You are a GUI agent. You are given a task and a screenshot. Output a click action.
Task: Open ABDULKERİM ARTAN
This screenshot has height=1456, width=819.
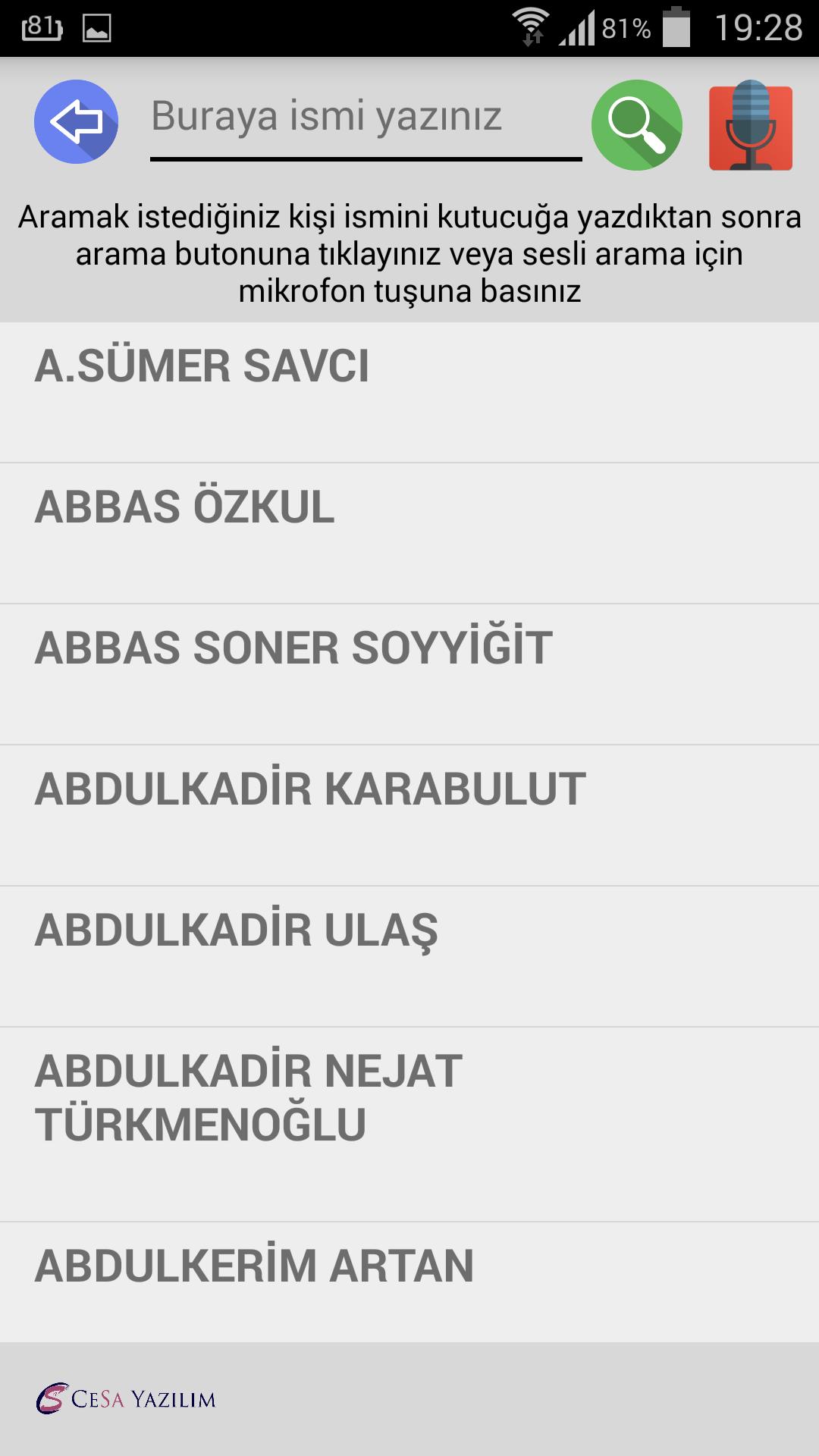point(409,1280)
